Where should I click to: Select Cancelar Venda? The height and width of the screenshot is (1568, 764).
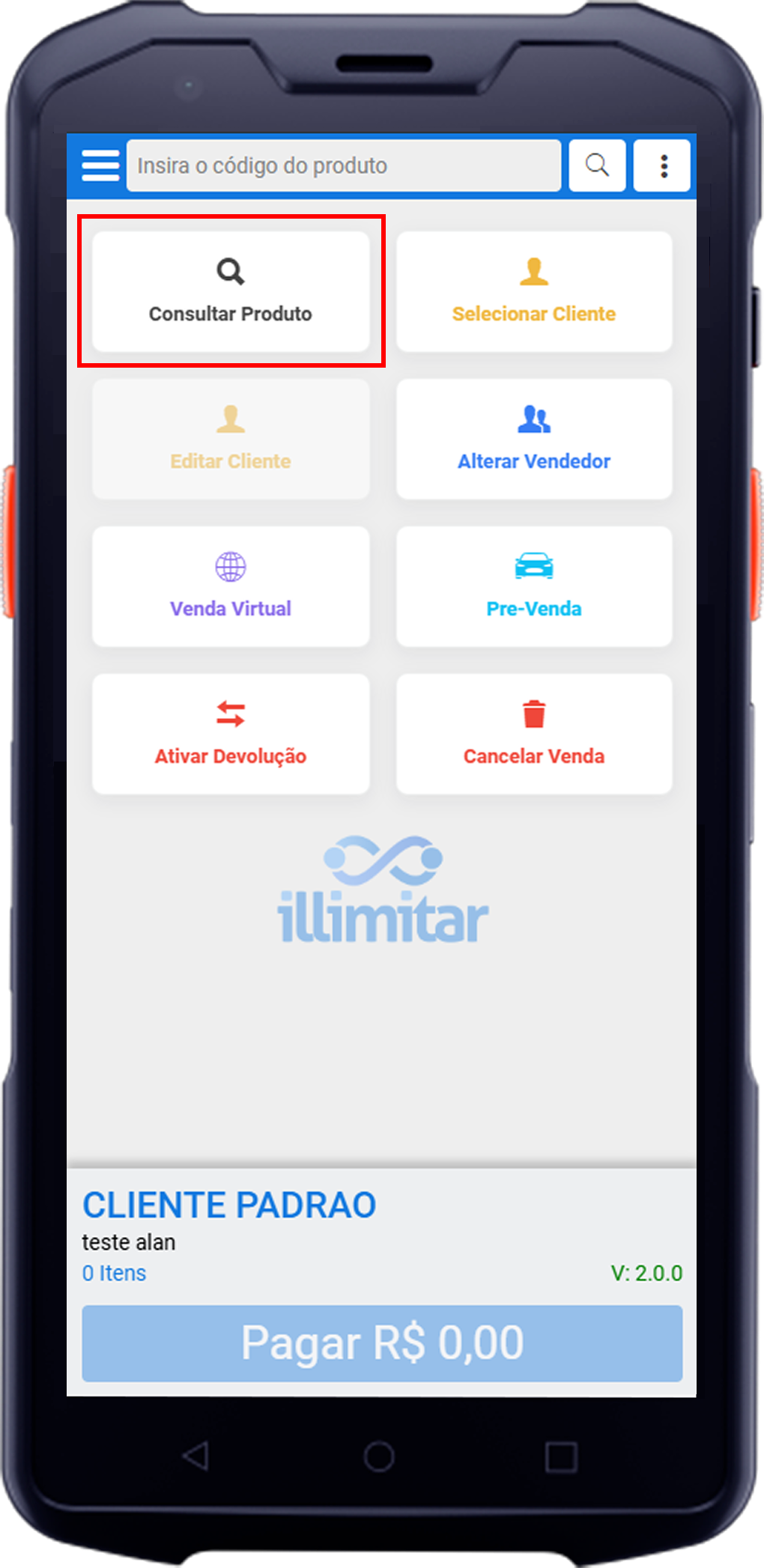tap(534, 734)
